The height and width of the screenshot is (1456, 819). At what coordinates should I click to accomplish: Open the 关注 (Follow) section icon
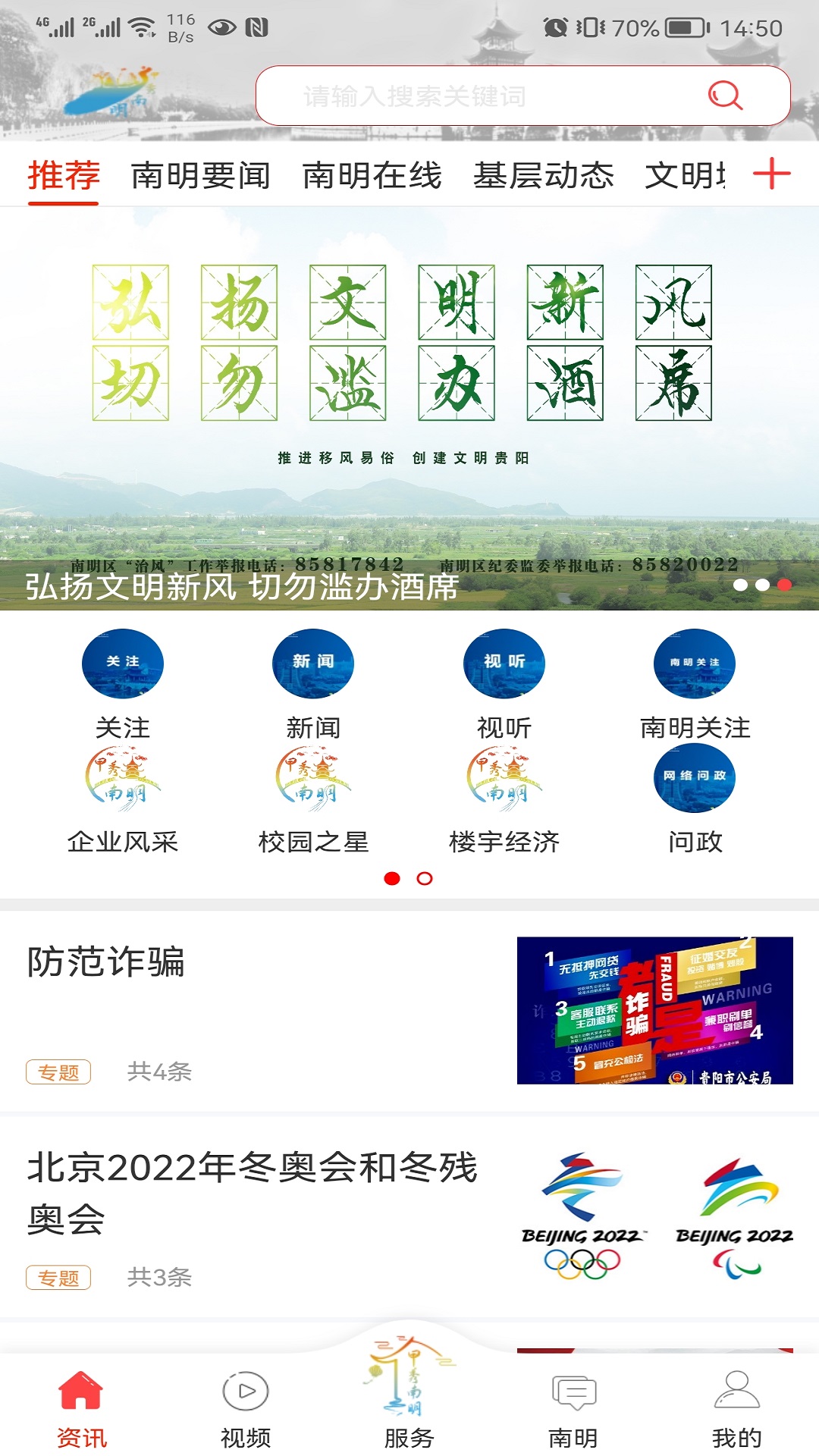[x=124, y=663]
